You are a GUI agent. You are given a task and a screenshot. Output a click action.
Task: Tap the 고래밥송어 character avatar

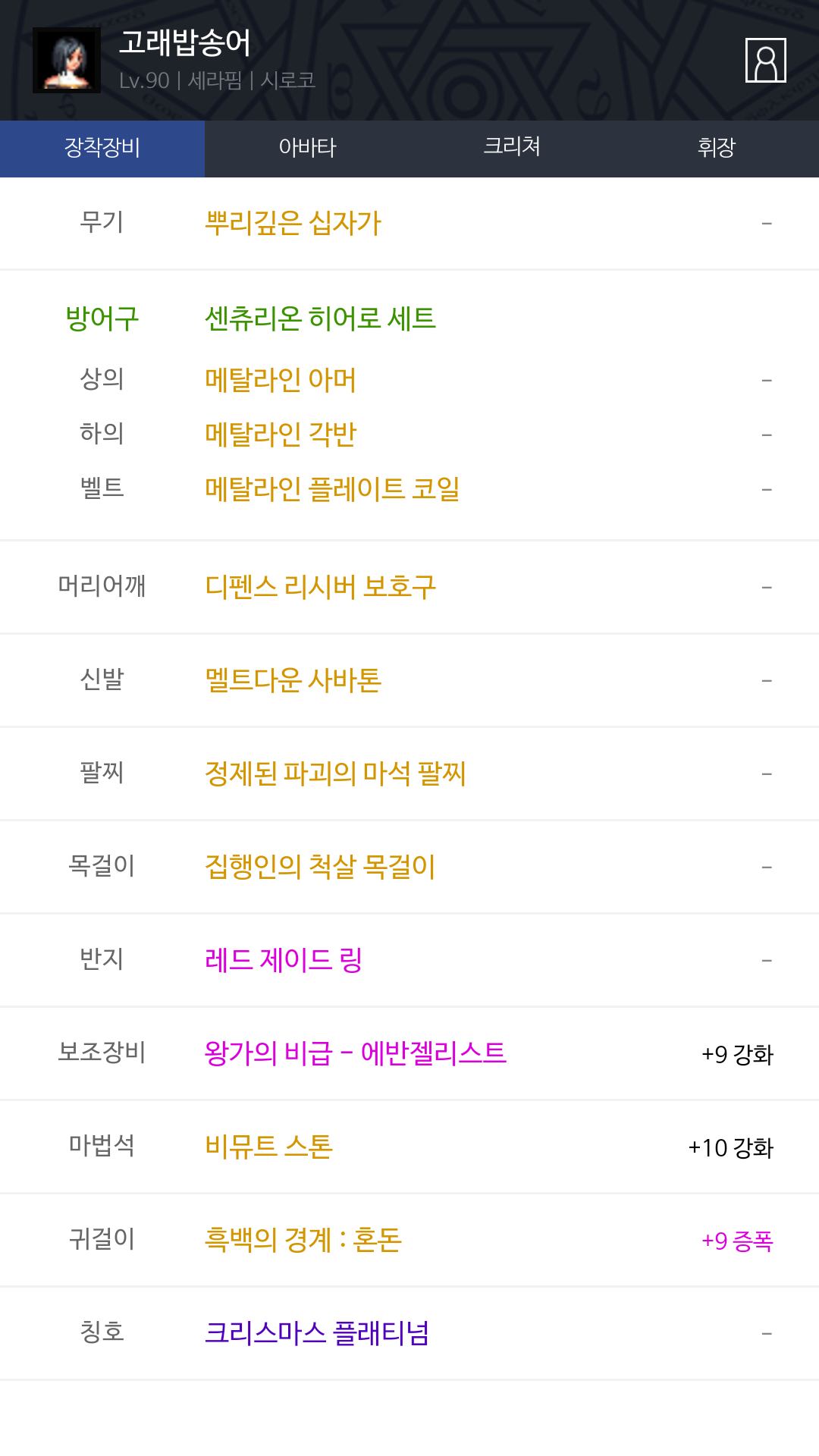[x=67, y=60]
